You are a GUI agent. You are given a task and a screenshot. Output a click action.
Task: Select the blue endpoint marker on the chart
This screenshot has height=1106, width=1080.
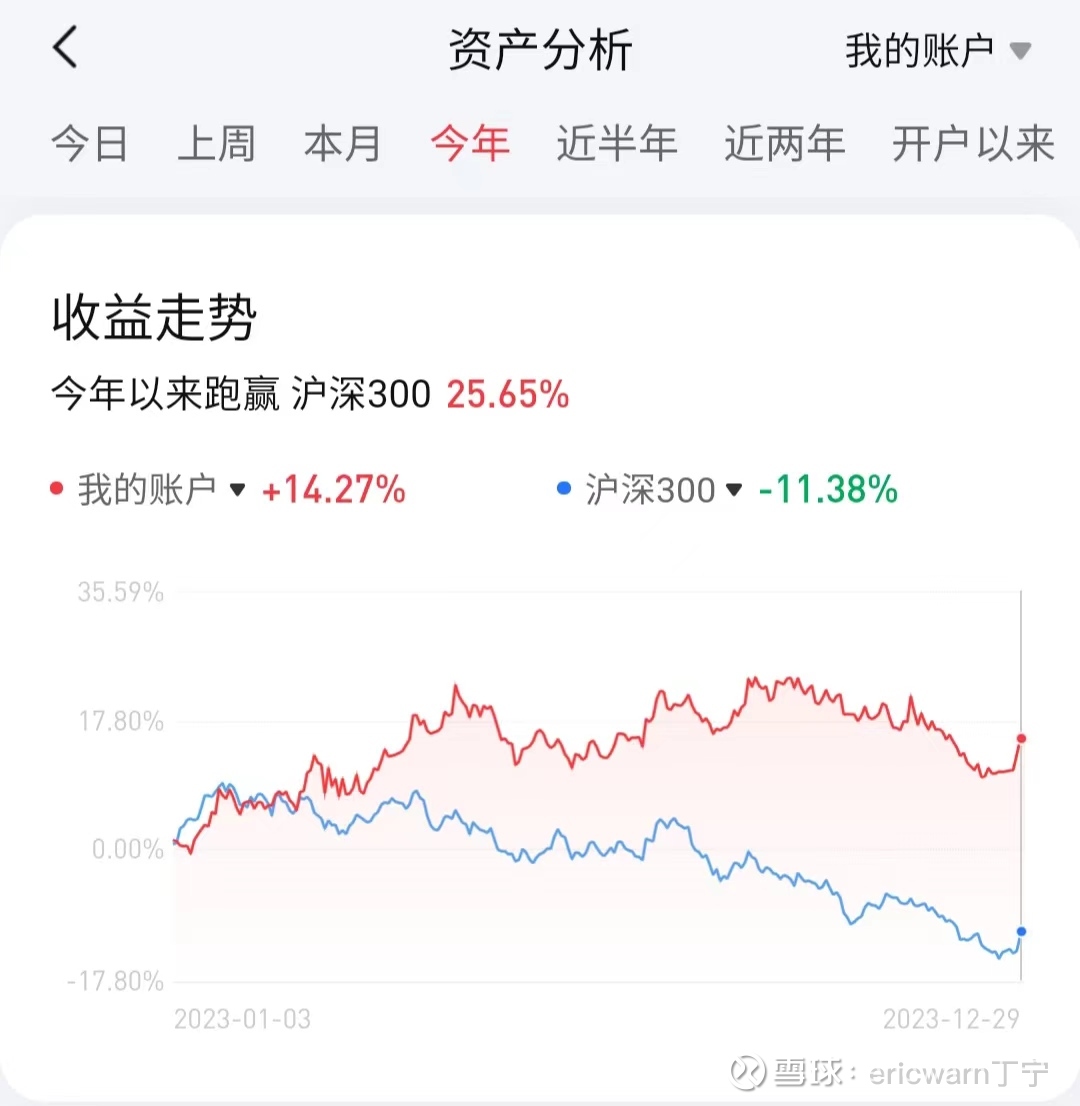1020,931
